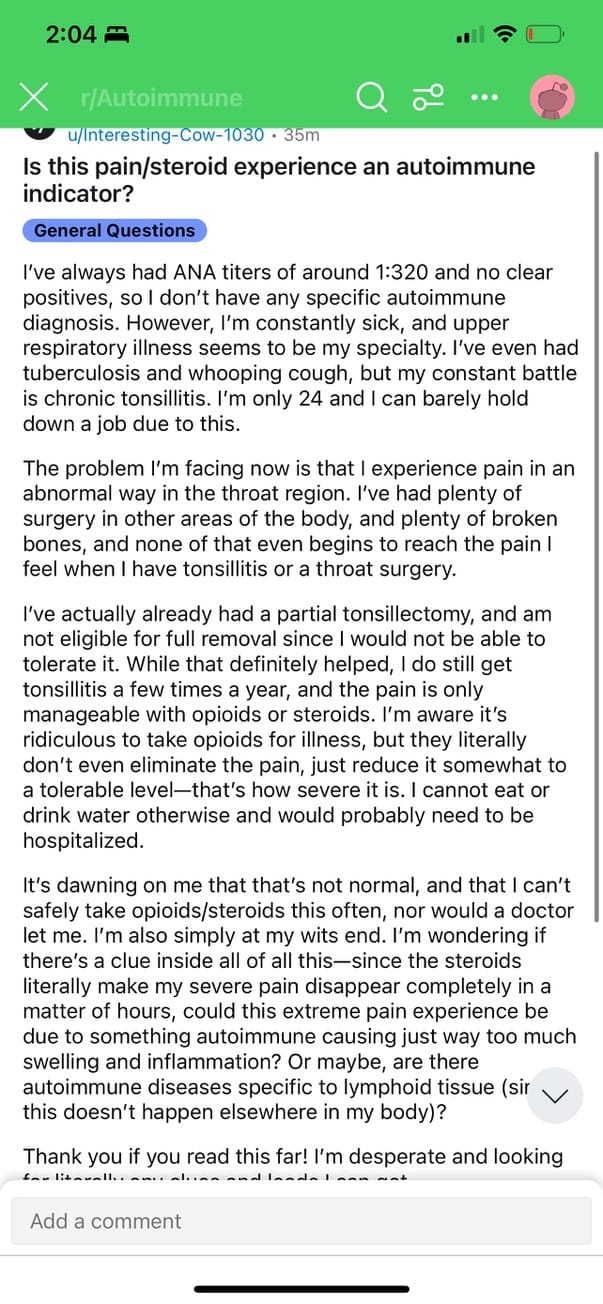The height and width of the screenshot is (1304, 603).
Task: Open the profile avatar menu
Action: pyautogui.click(x=553, y=97)
